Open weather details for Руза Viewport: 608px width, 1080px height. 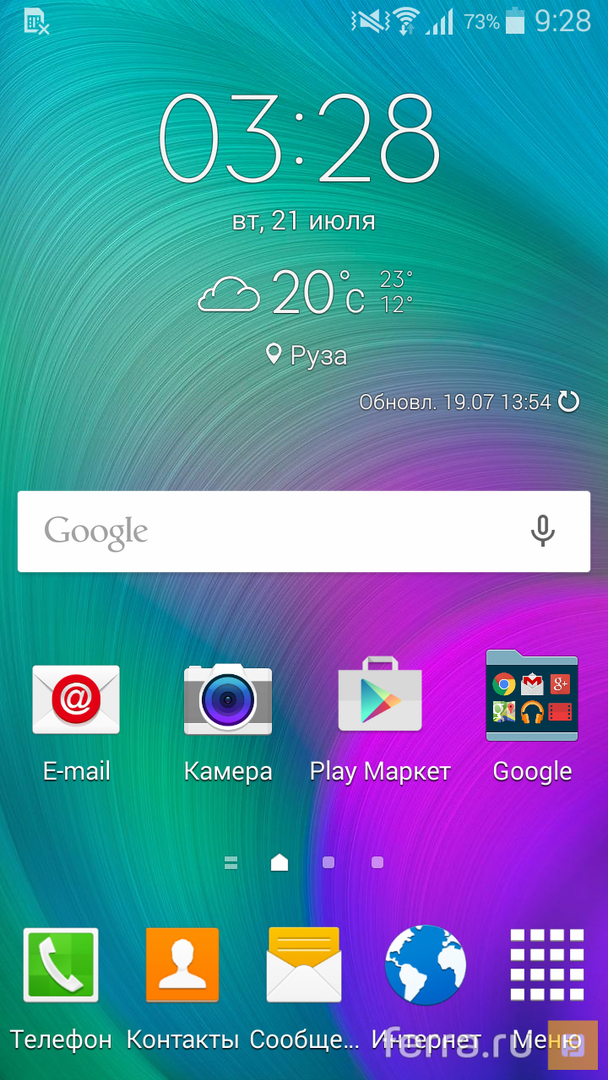point(305,293)
